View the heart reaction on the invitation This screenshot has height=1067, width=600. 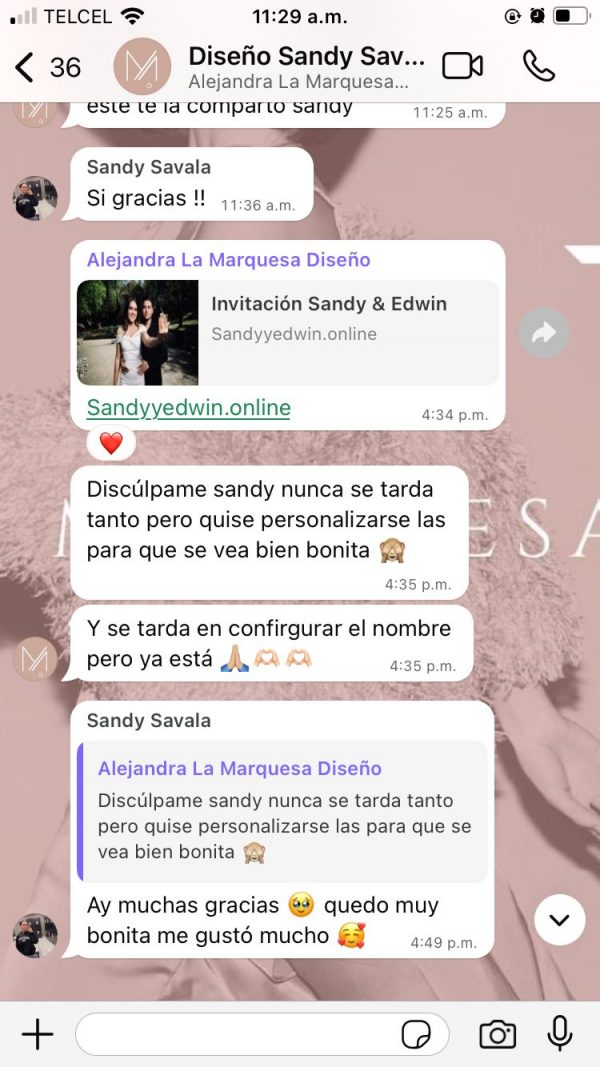pyautogui.click(x=110, y=443)
